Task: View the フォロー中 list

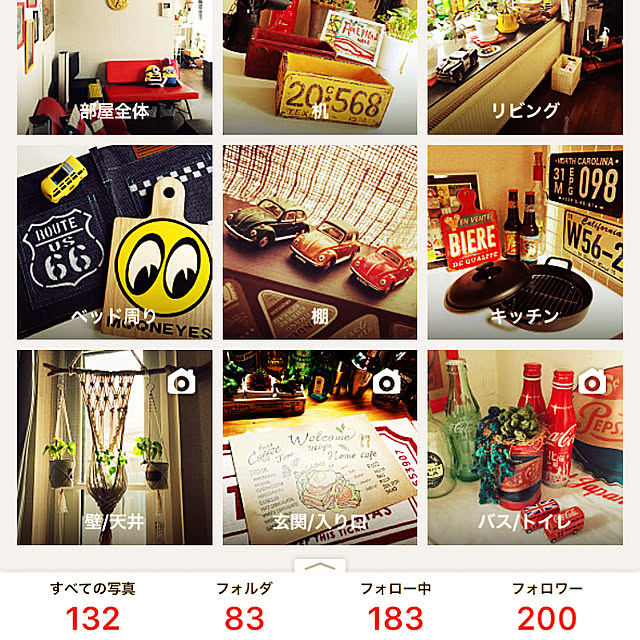Action: point(395,606)
